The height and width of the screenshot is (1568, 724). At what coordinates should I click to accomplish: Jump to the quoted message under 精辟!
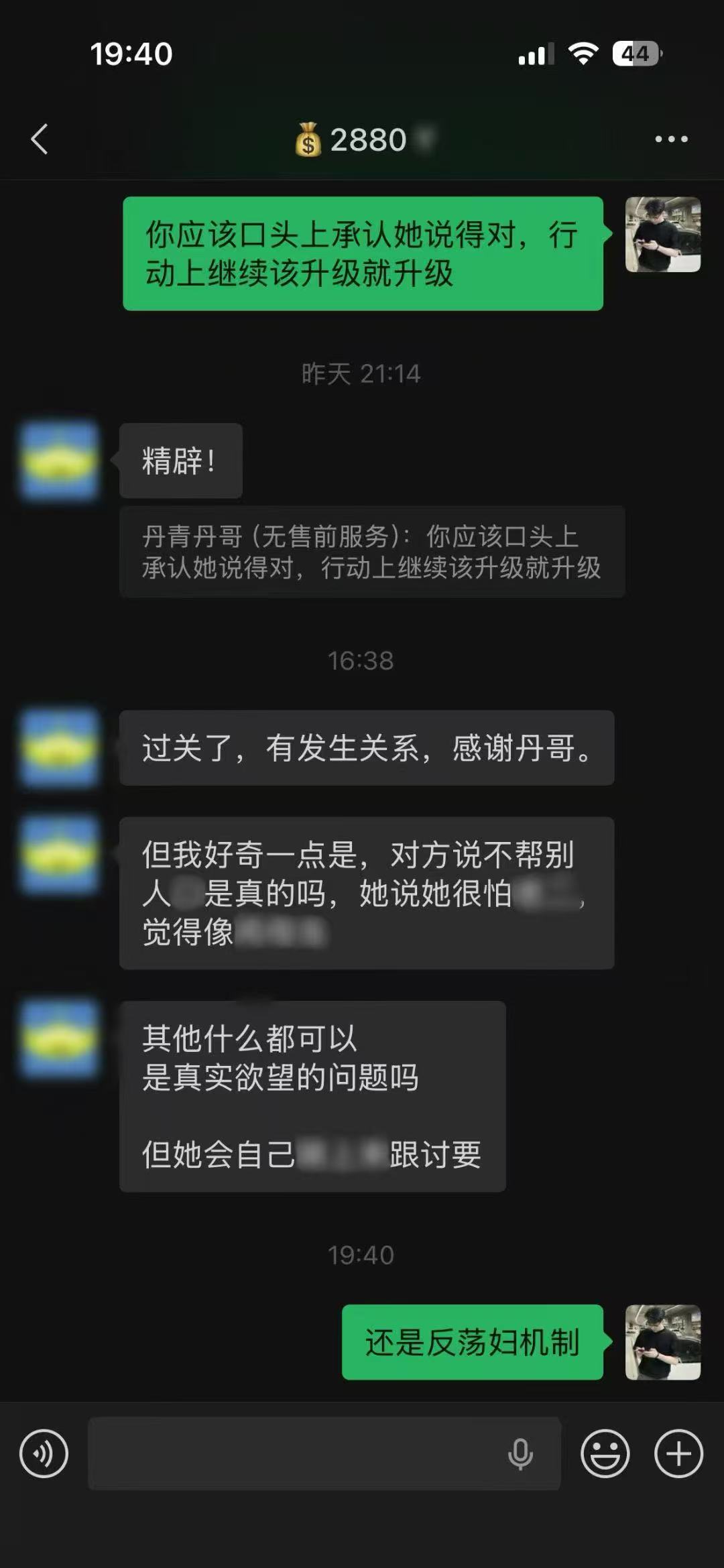click(371, 552)
